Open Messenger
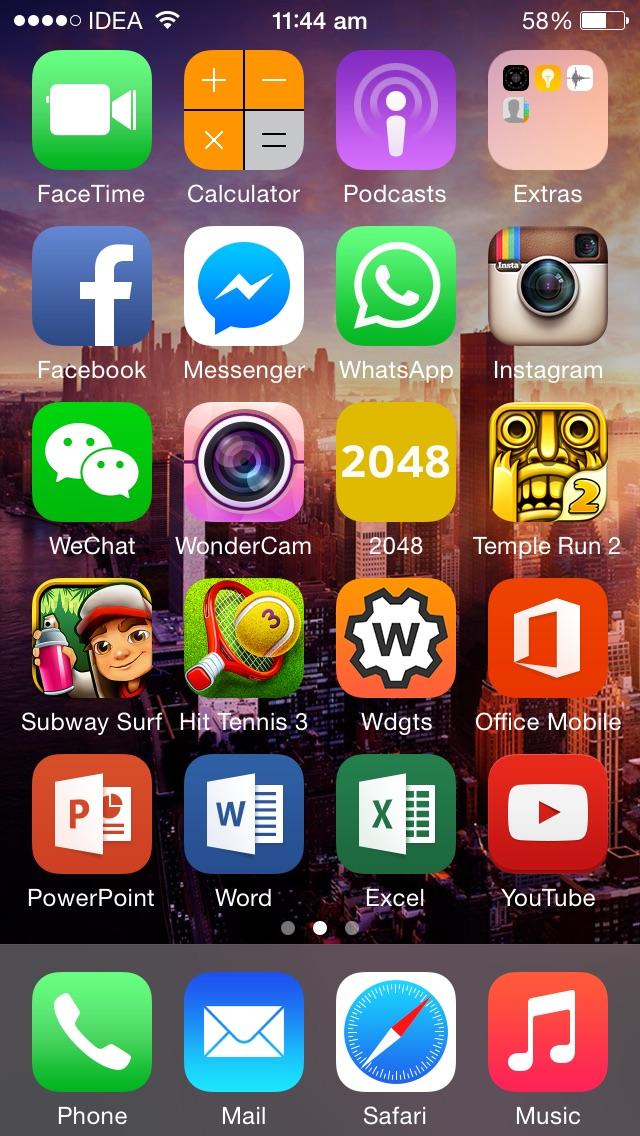This screenshot has width=640, height=1136. tap(244, 286)
